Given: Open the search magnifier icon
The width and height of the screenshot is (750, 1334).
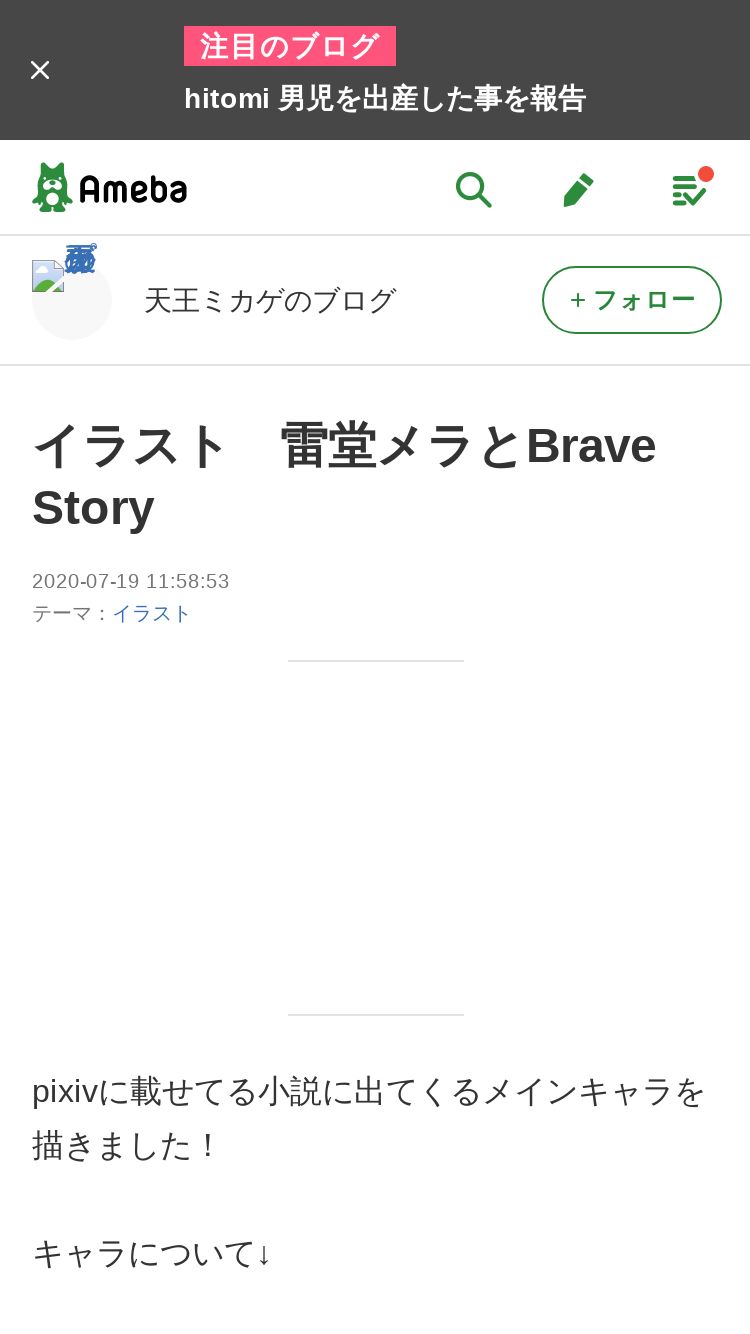Looking at the screenshot, I should coord(473,188).
